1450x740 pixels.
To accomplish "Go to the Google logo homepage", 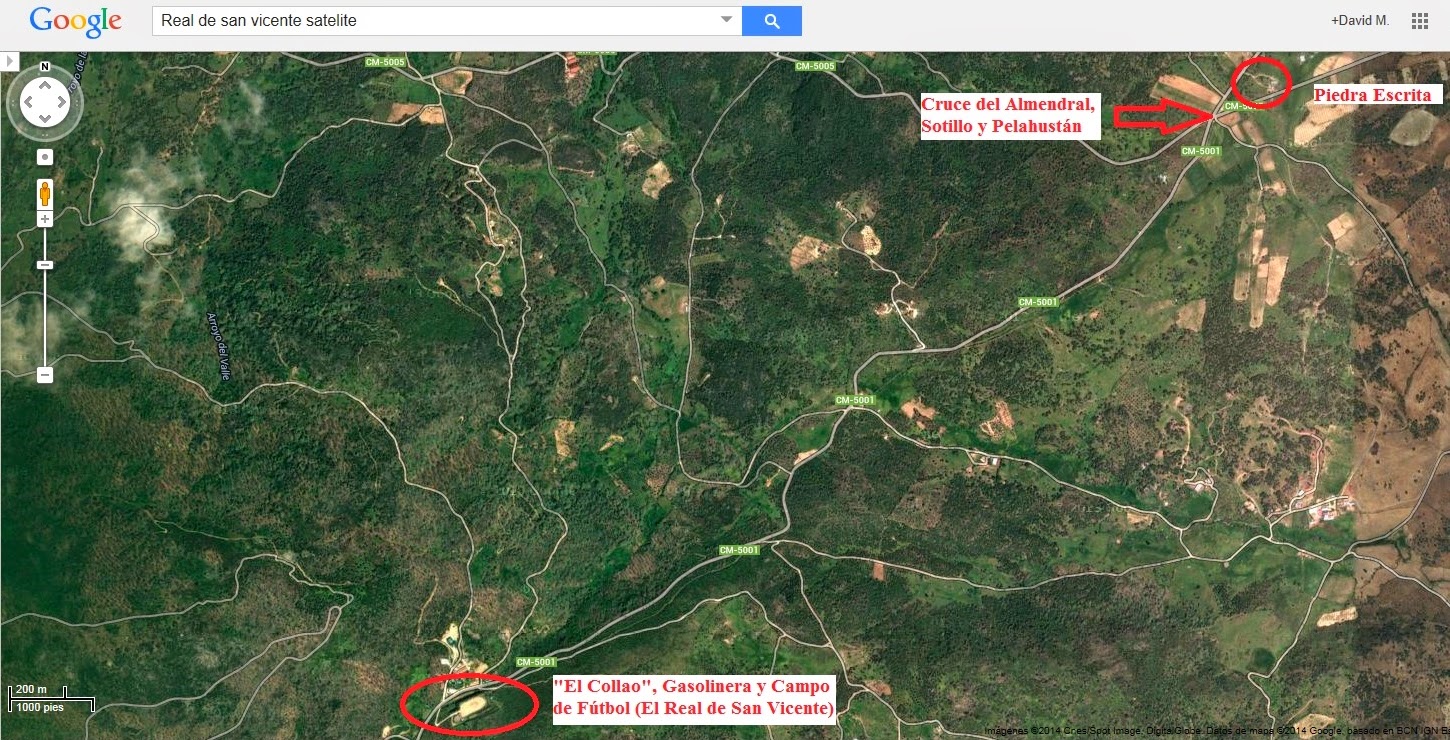I will (x=76, y=20).
